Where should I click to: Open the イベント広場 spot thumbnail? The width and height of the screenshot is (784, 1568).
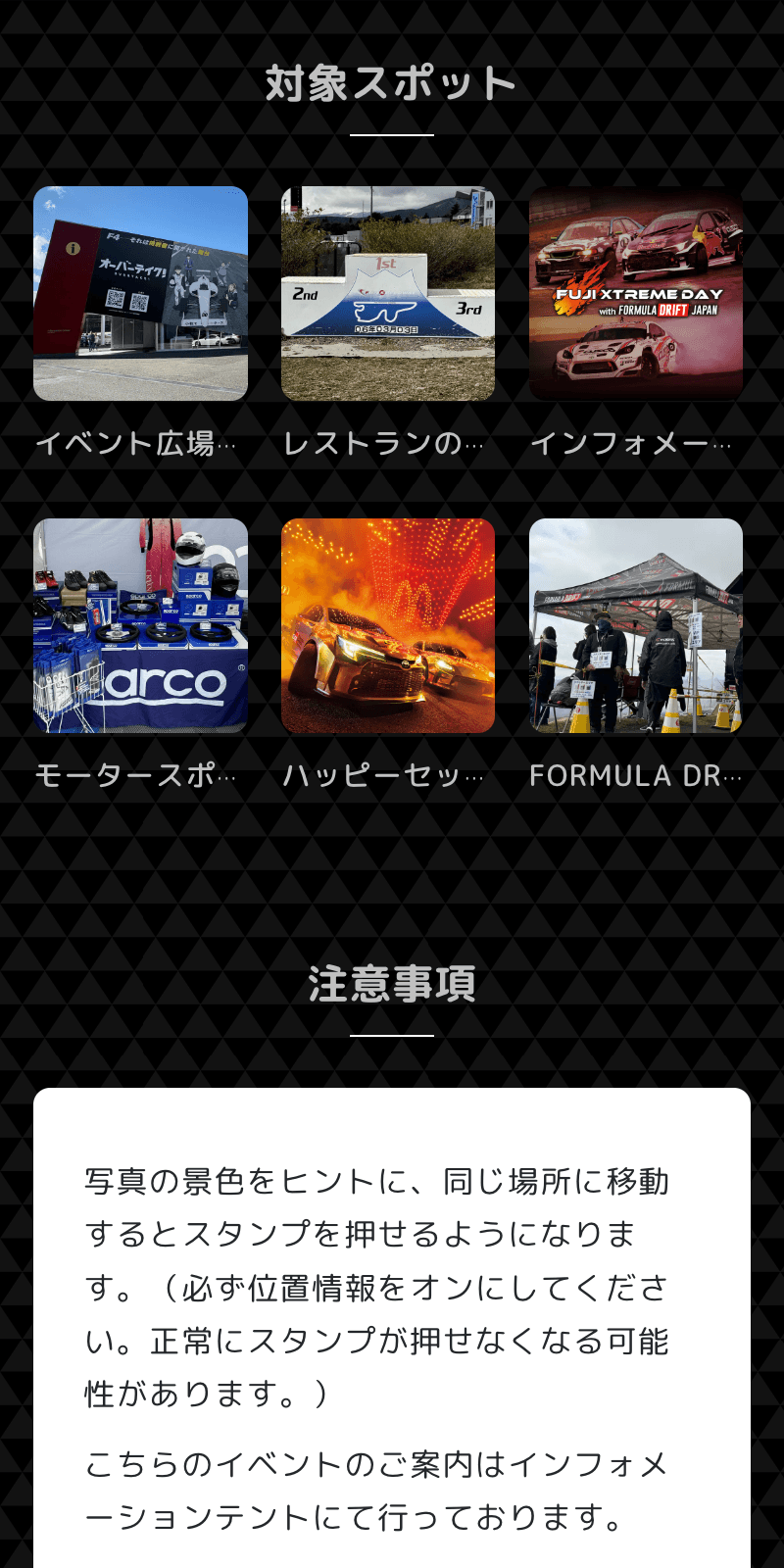(x=142, y=294)
